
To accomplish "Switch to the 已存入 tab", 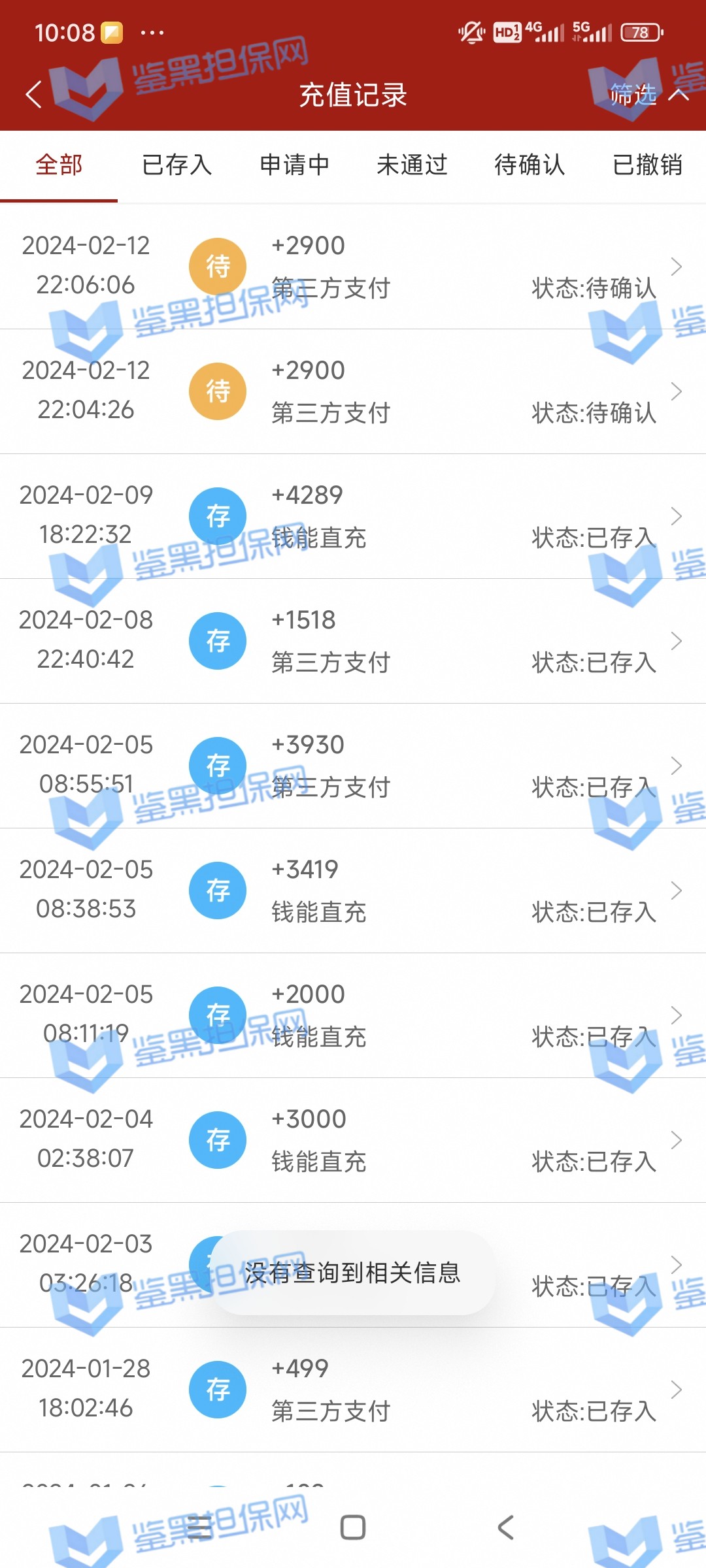I will point(176,165).
